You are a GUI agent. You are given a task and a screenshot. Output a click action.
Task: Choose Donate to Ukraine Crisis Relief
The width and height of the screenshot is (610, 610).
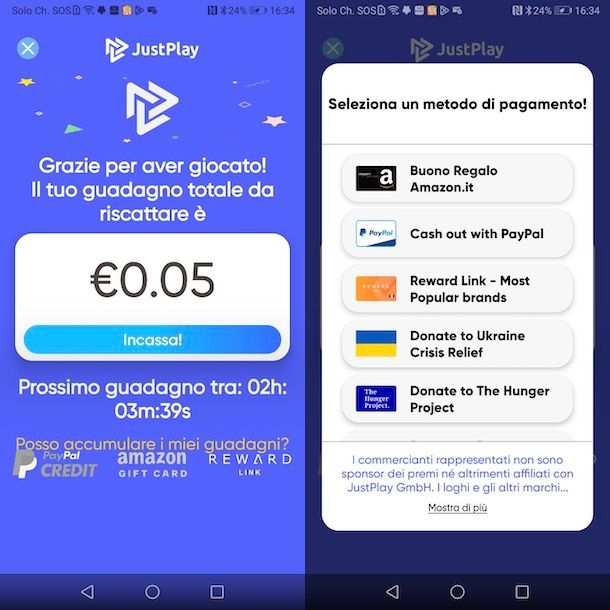coord(457,344)
